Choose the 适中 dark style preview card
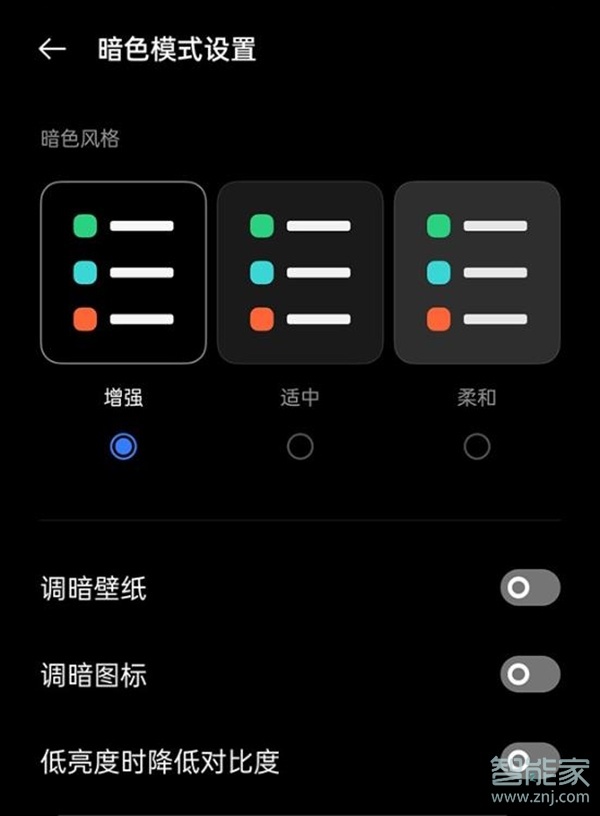Viewport: 600px width, 816px height. tap(300, 272)
